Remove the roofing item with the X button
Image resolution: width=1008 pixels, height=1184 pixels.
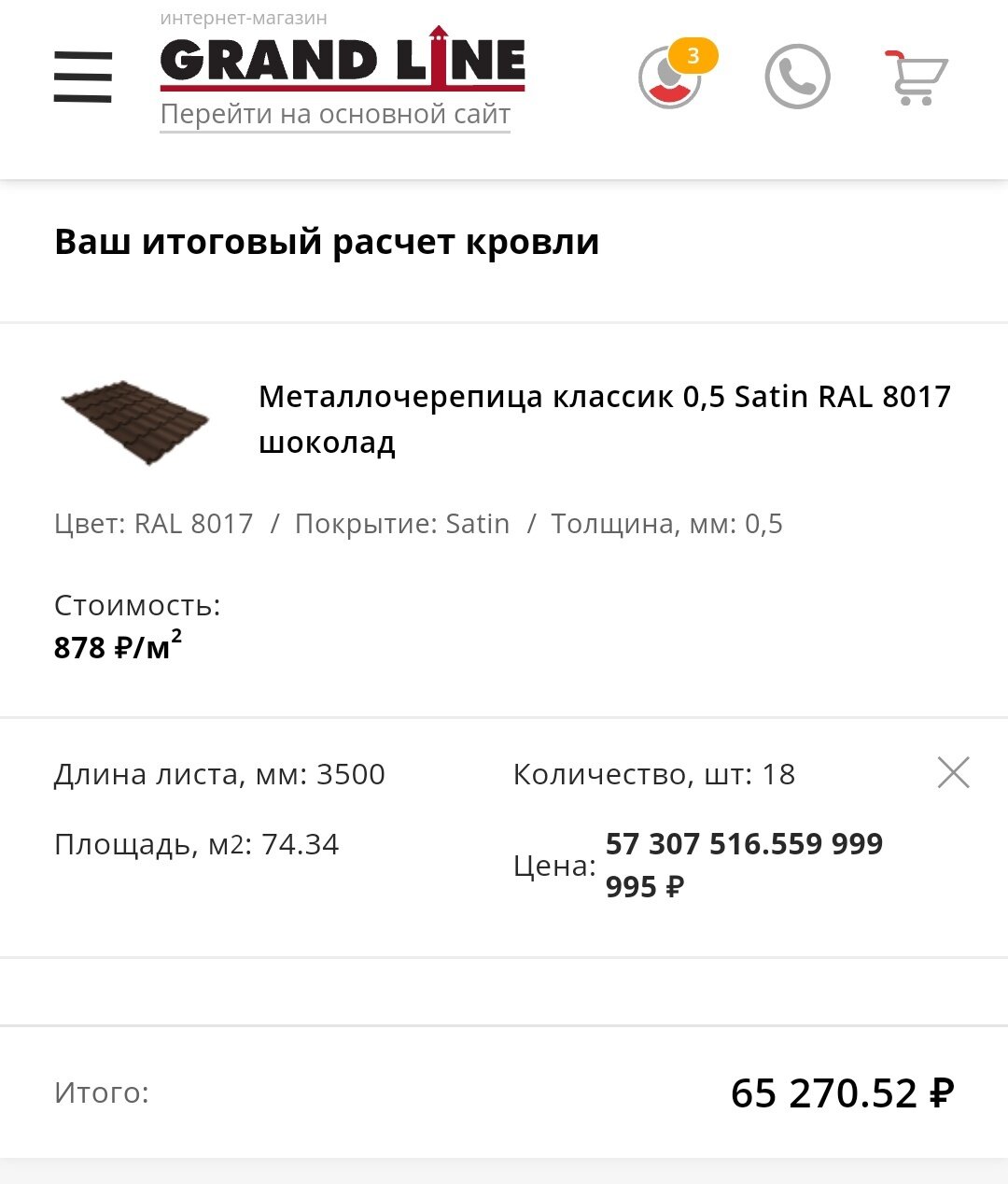point(953,773)
